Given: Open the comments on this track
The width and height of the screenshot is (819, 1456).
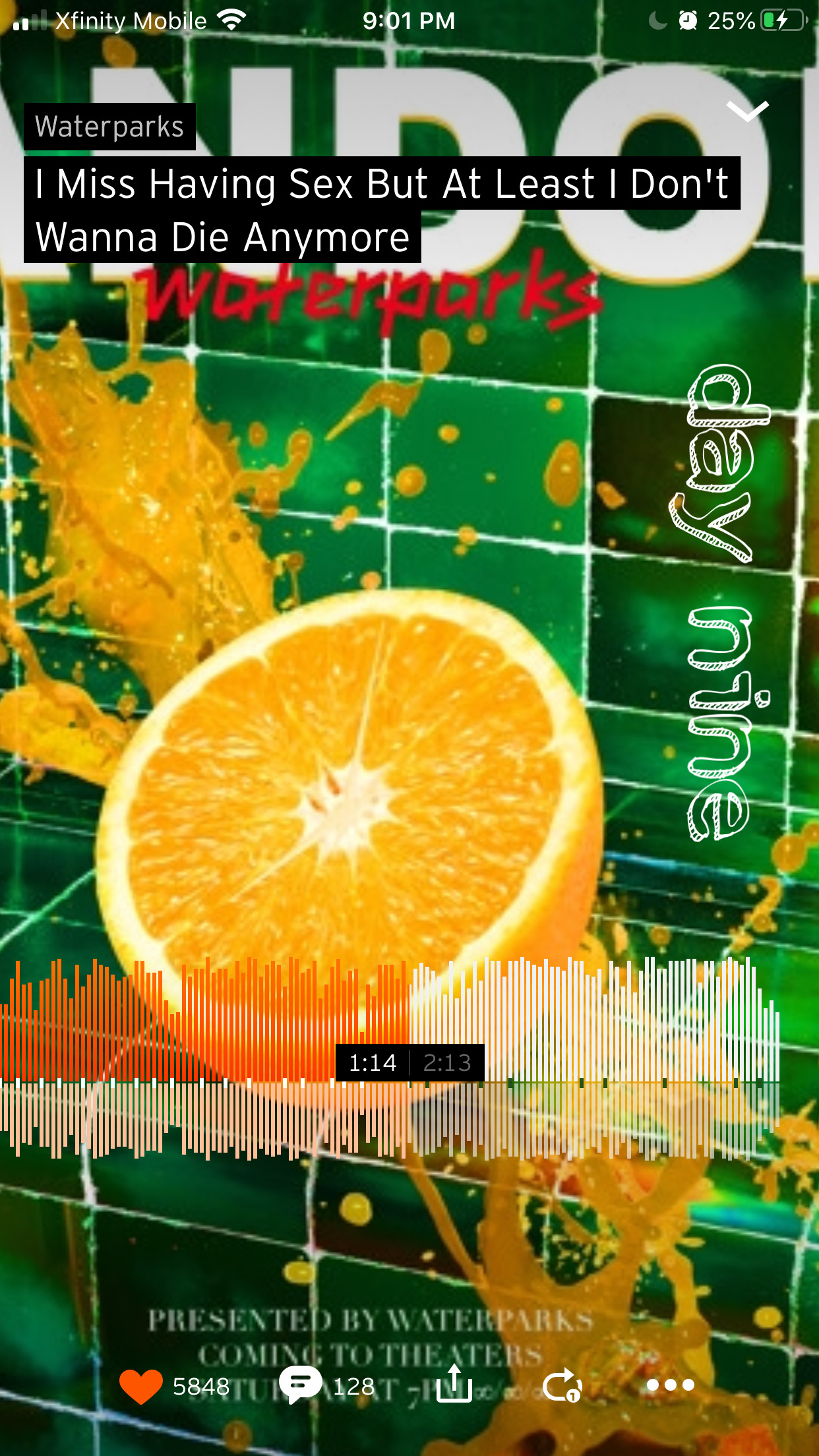Looking at the screenshot, I should click(301, 1384).
